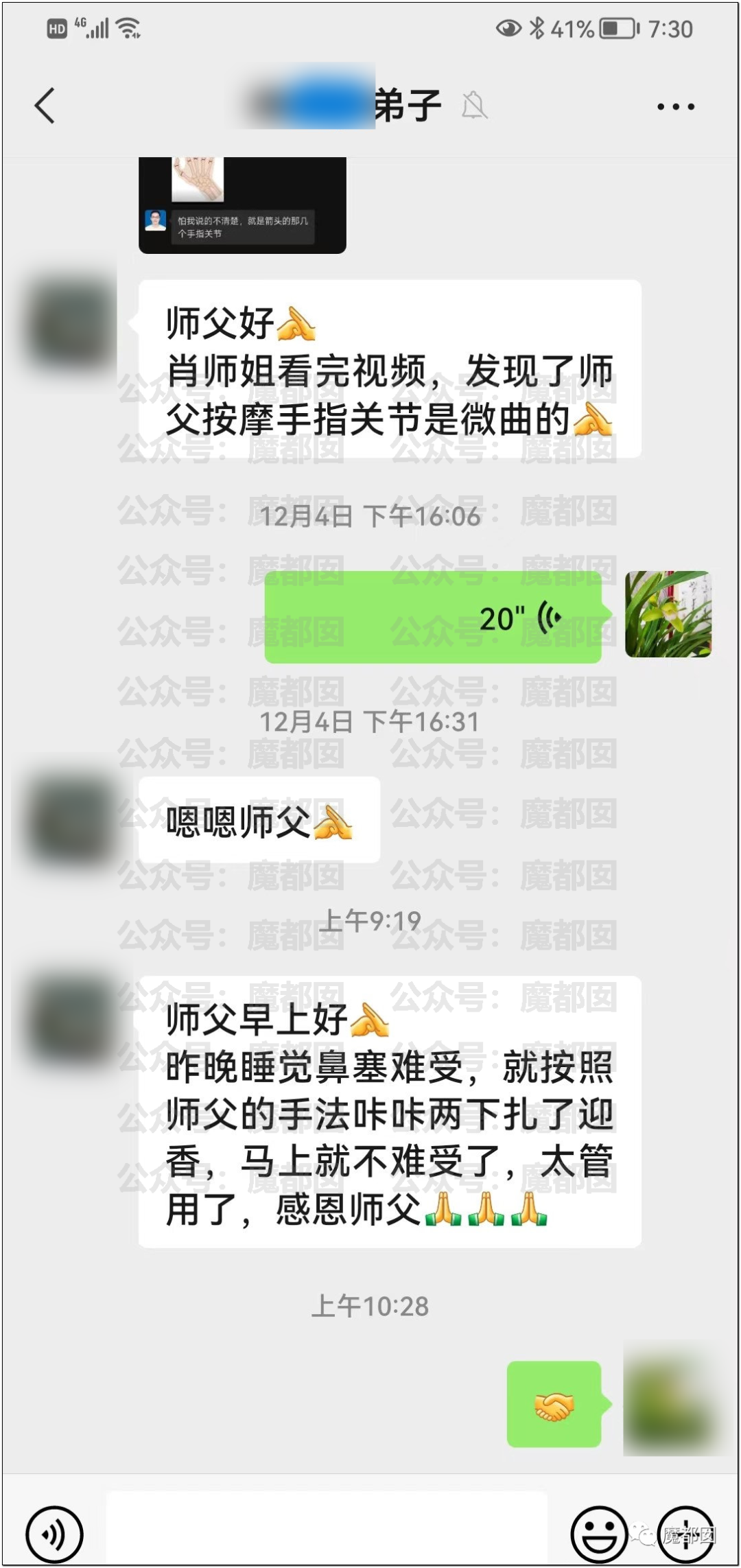
Task: Play the 20-second voice message
Action: click(433, 617)
